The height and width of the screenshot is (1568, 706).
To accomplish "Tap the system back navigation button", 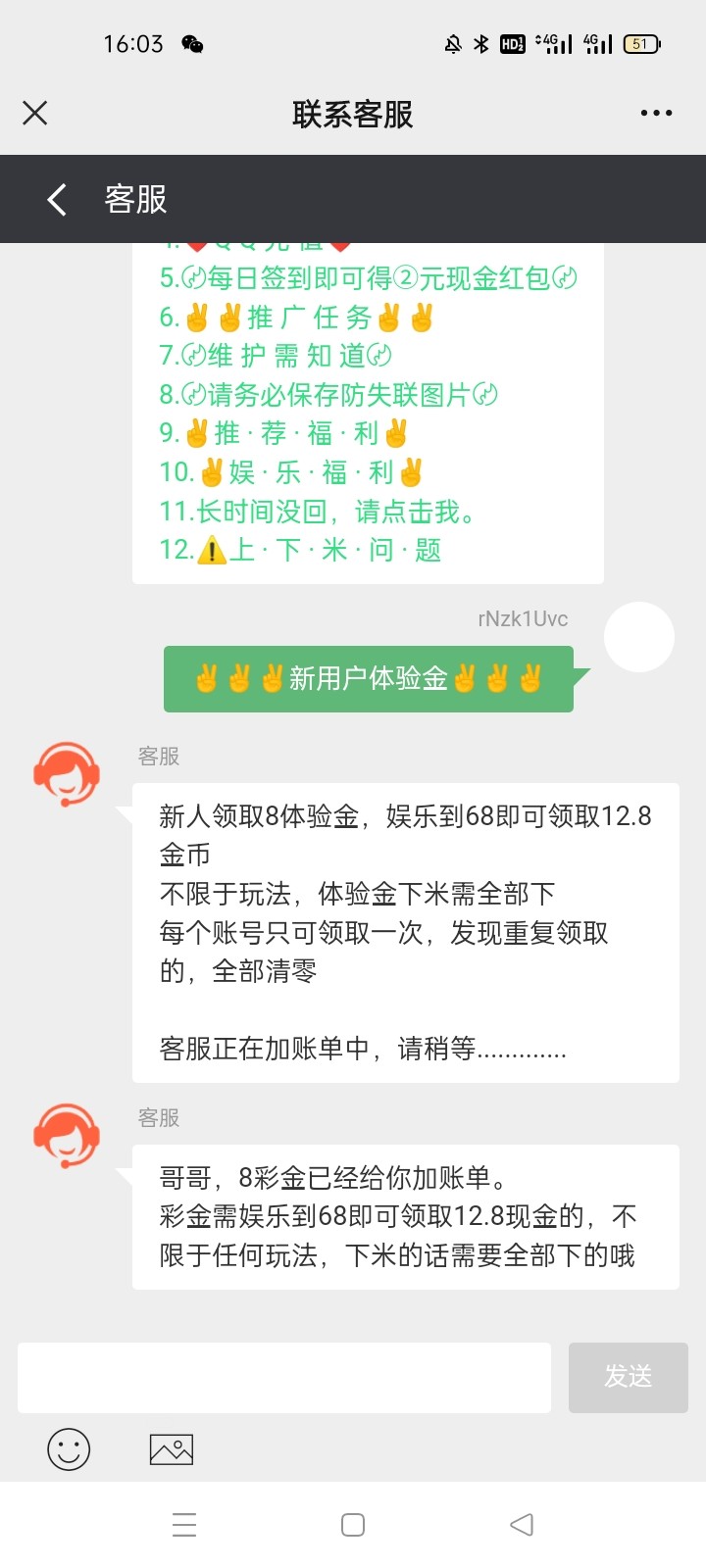I will [x=522, y=1525].
